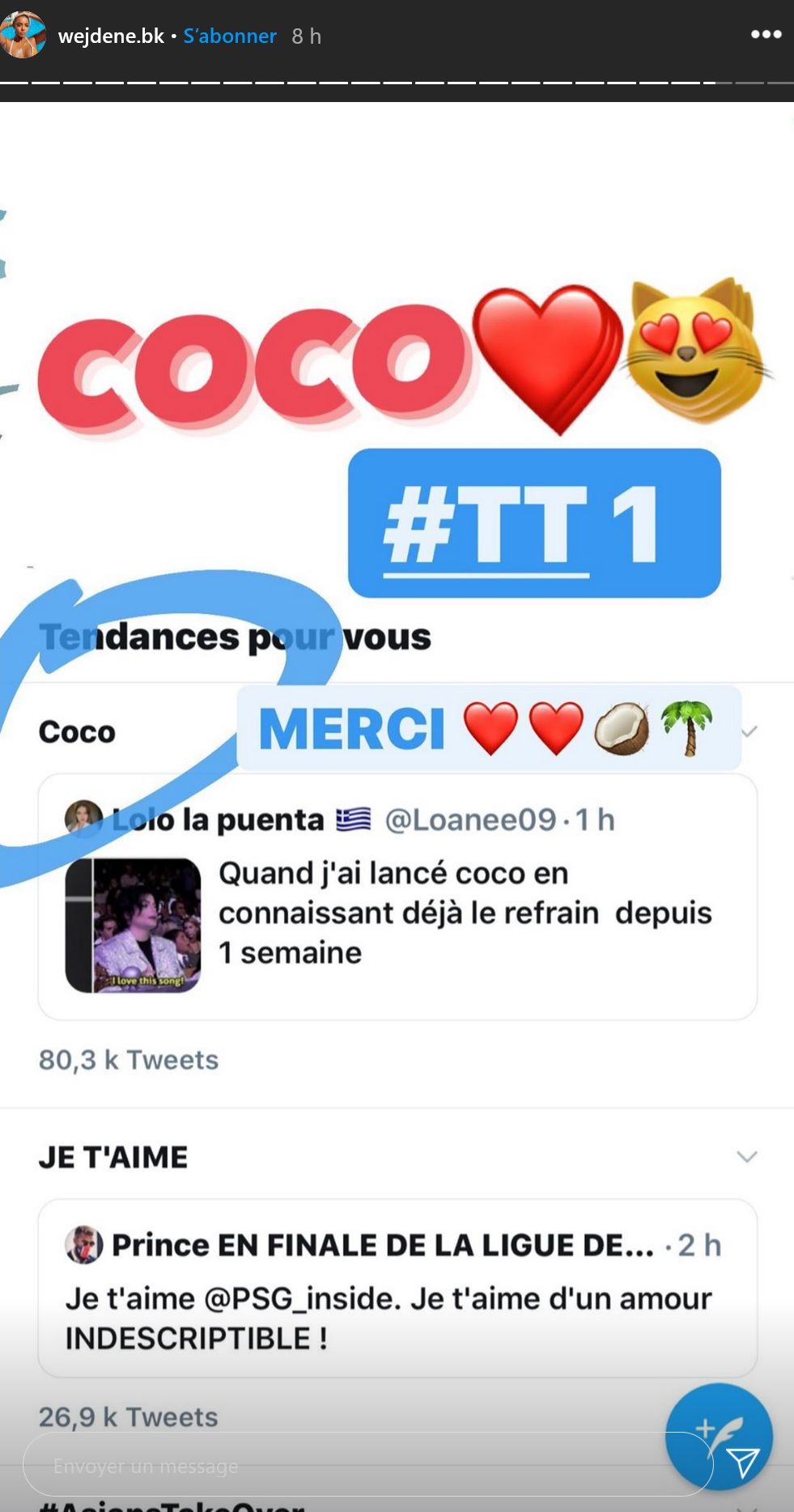This screenshot has height=1512, width=794.
Task: Follow with the S'abonner link
Action: pyautogui.click(x=230, y=36)
